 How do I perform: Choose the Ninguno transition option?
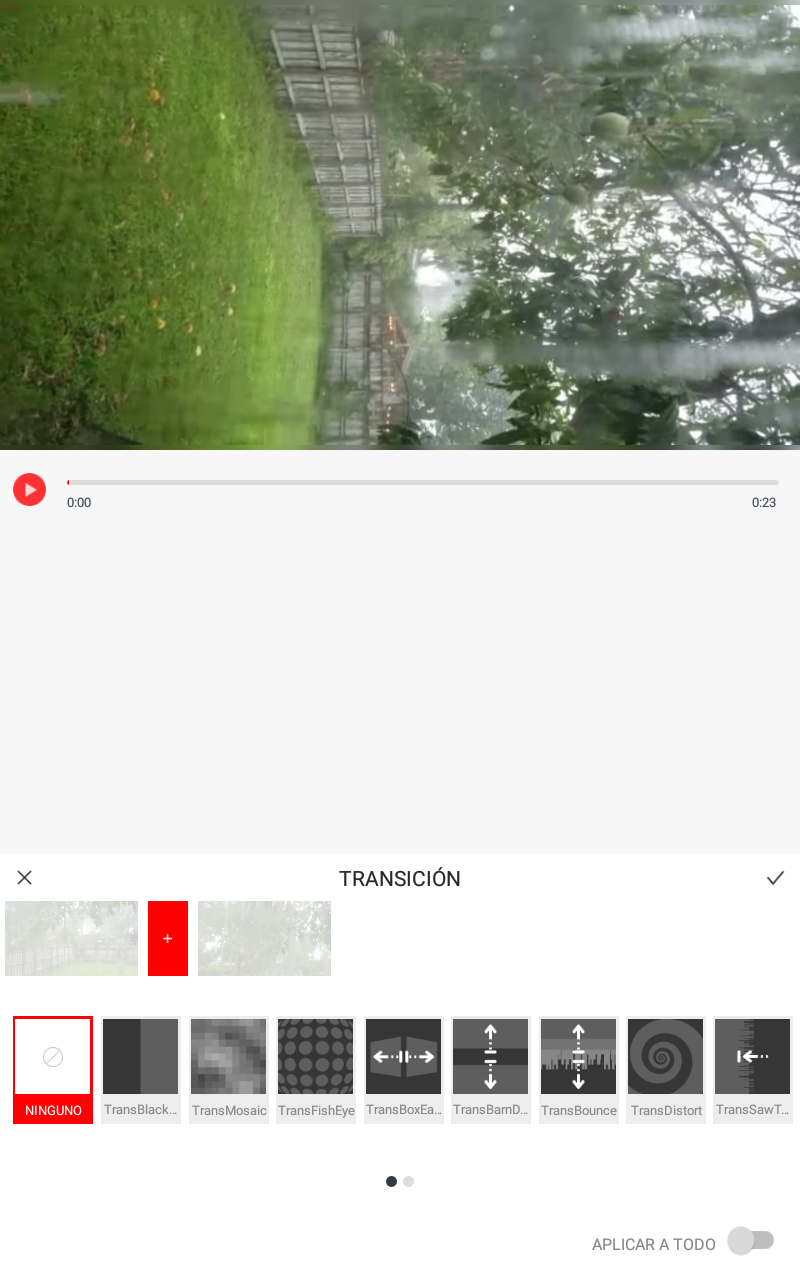coord(53,1069)
